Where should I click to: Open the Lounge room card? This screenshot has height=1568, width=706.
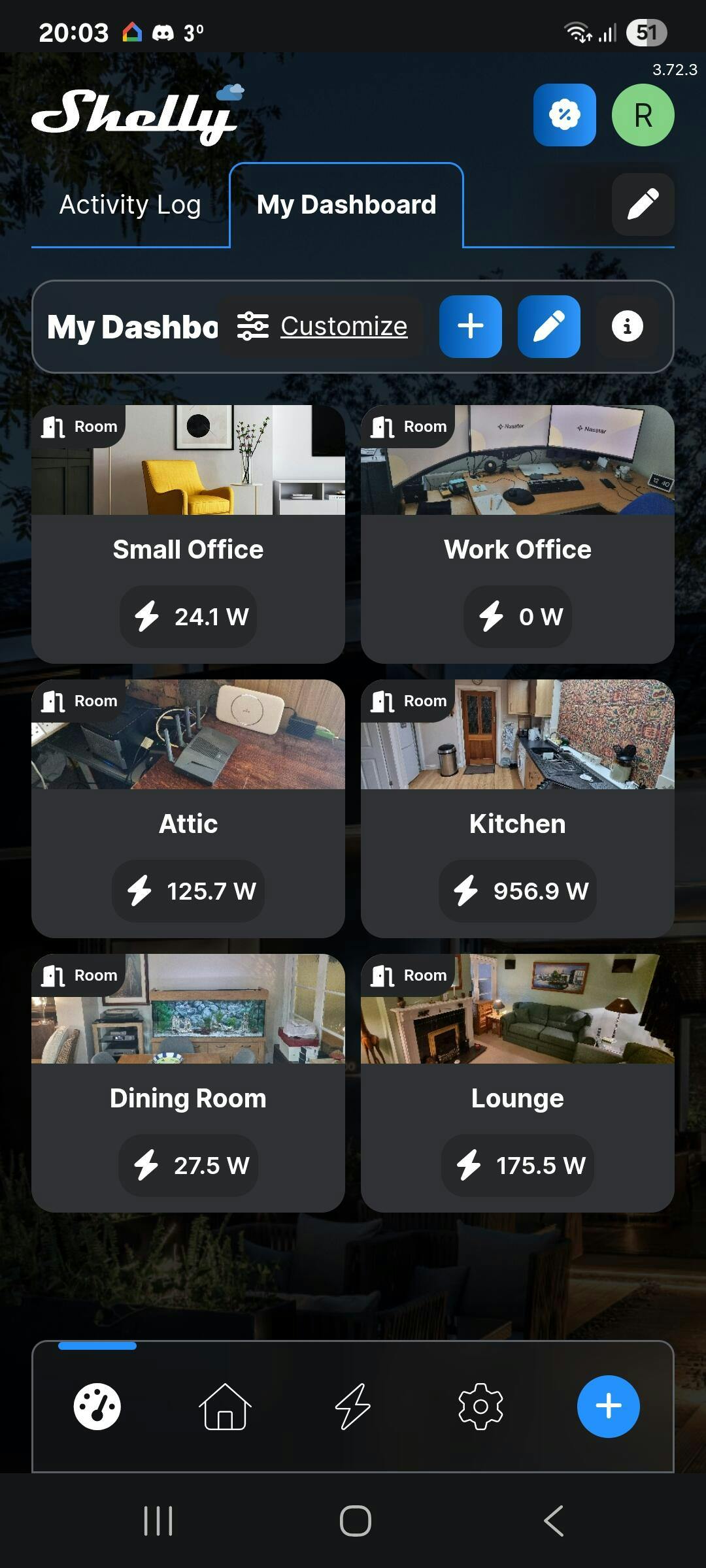click(x=517, y=1083)
